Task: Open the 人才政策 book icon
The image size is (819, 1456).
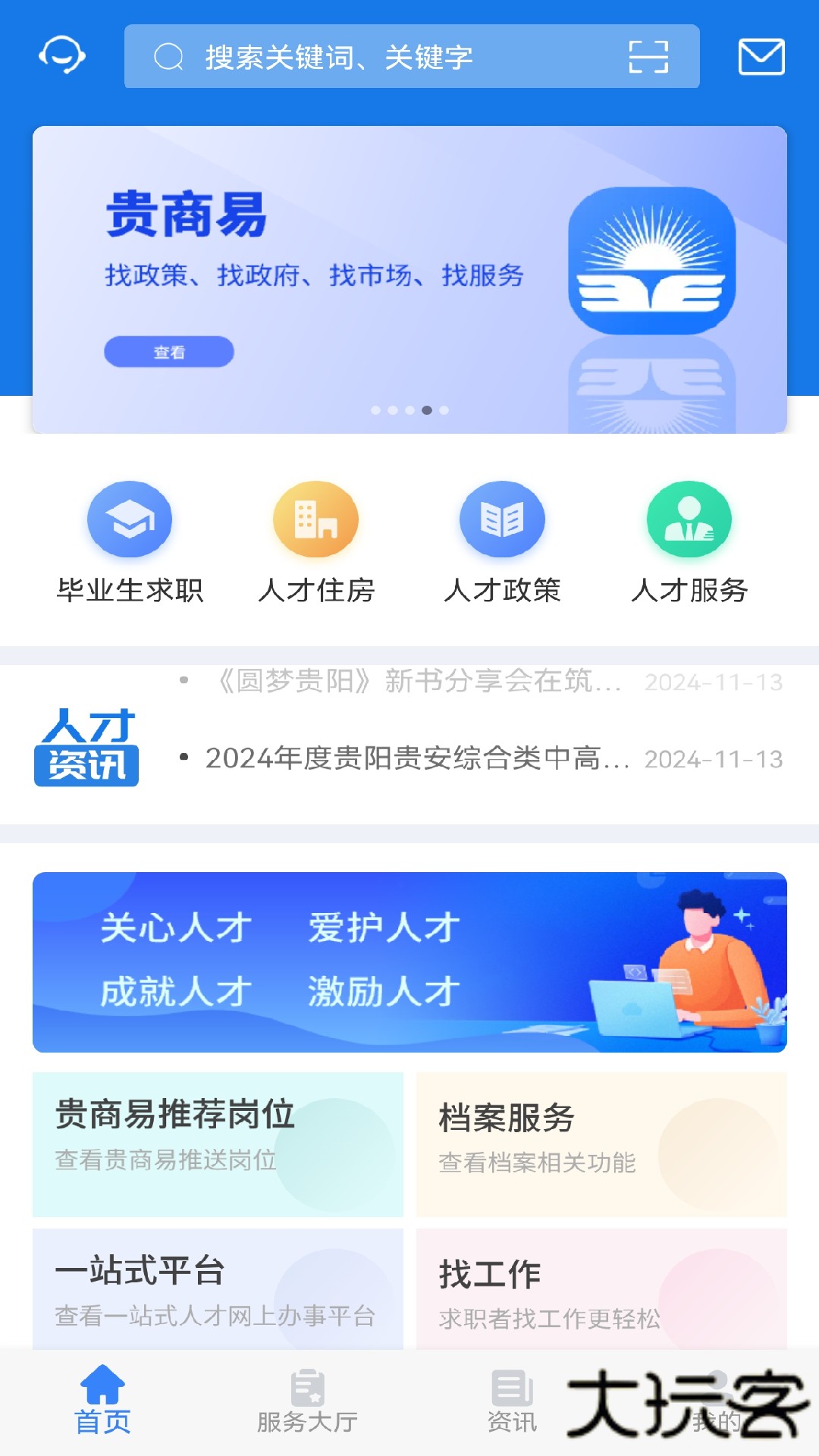Action: [502, 519]
